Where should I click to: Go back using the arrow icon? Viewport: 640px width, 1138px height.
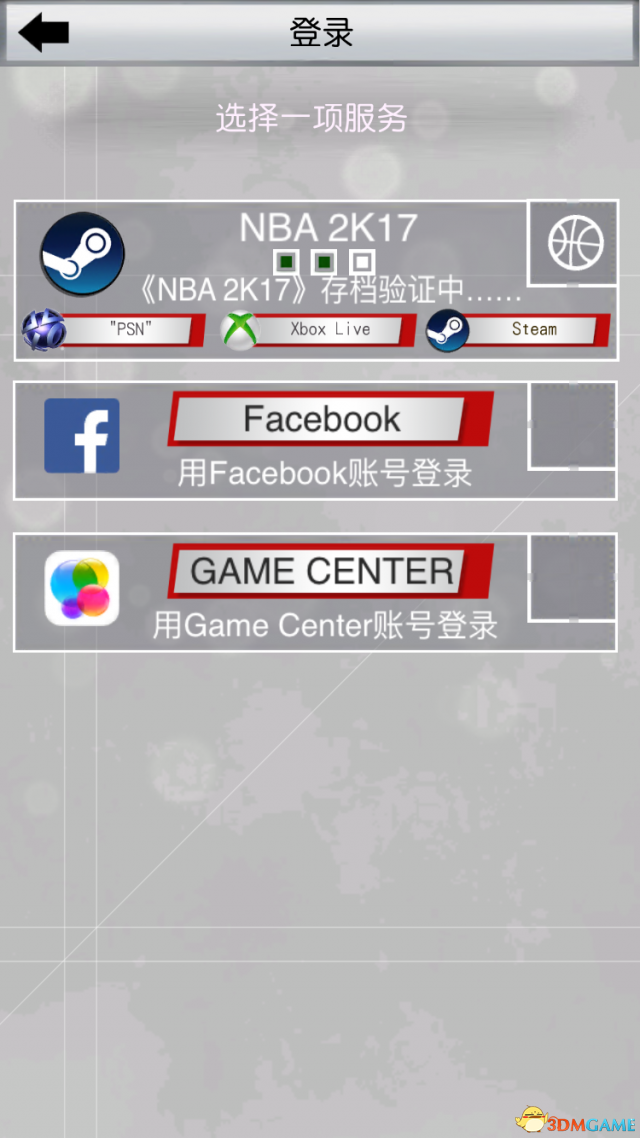click(44, 32)
